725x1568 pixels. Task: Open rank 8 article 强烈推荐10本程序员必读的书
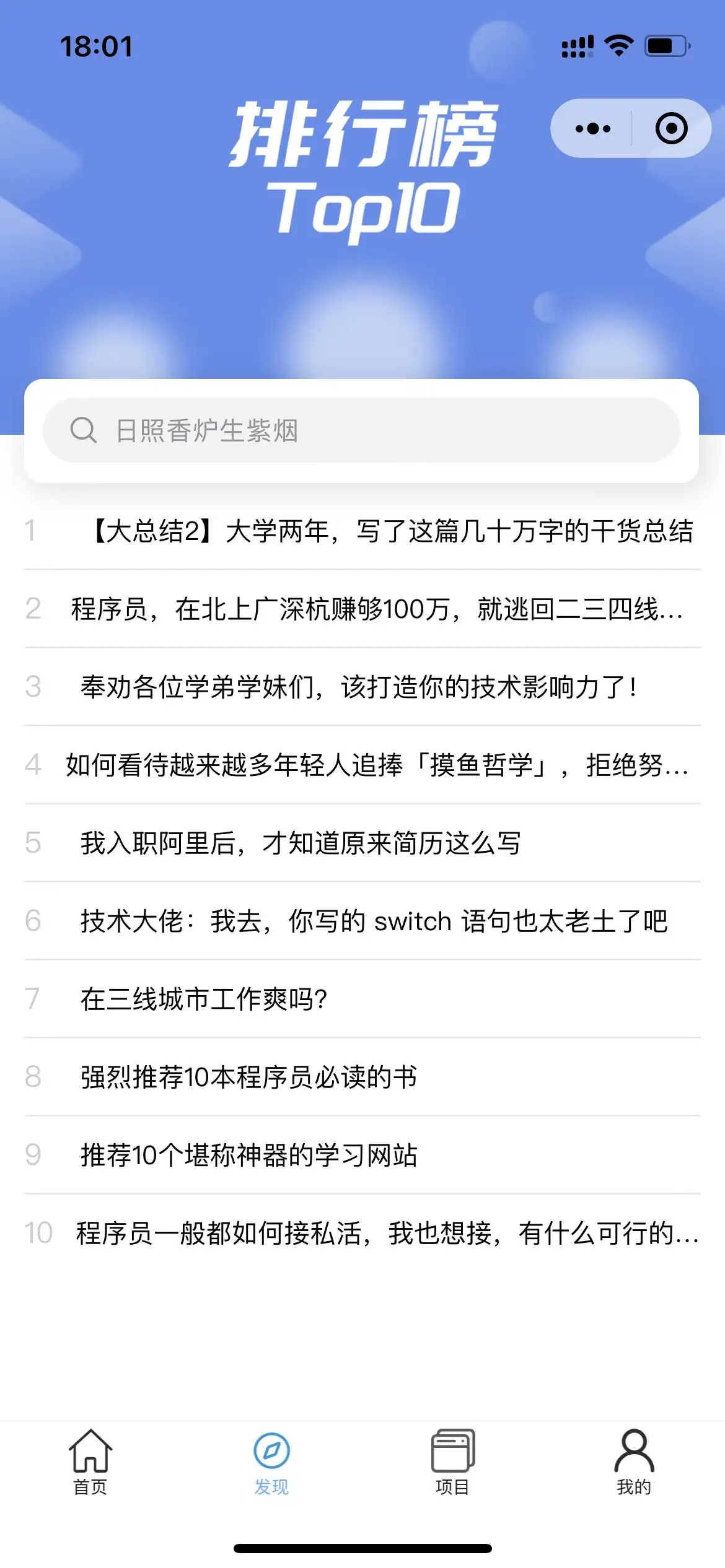(x=362, y=1078)
